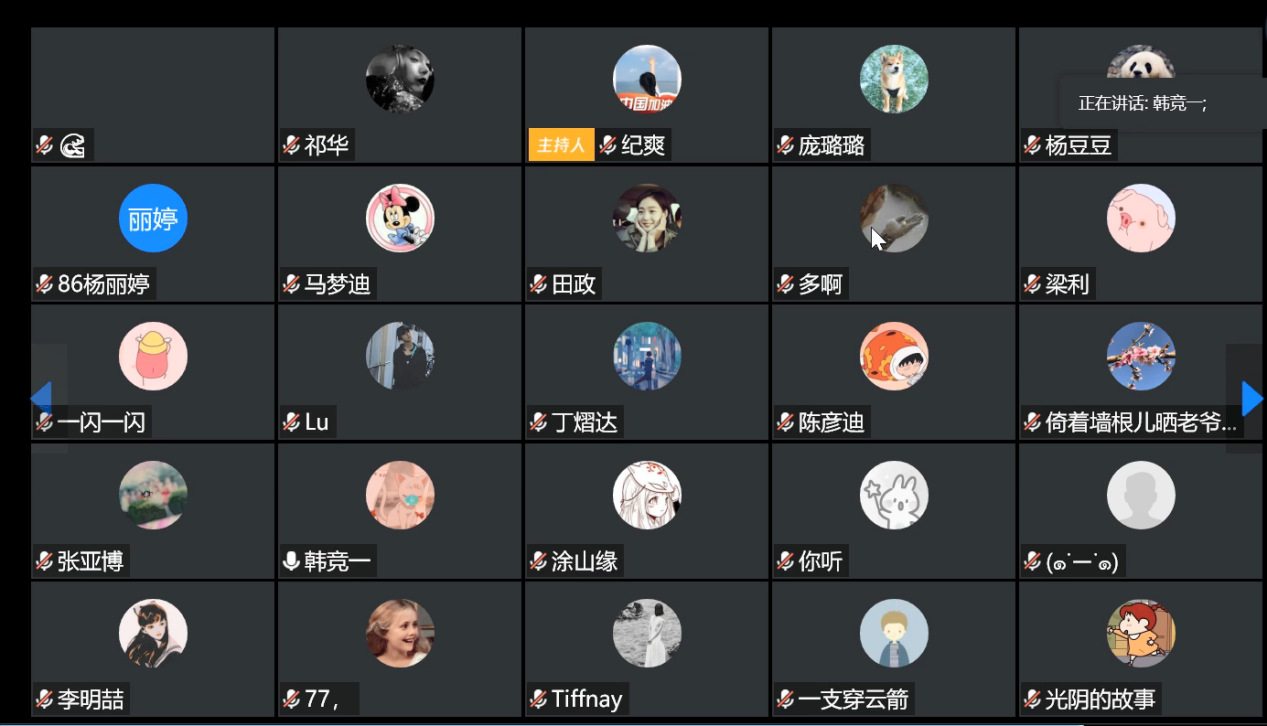Open Lu's participant tile
Image resolution: width=1267 pixels, height=726 pixels.
click(x=399, y=371)
